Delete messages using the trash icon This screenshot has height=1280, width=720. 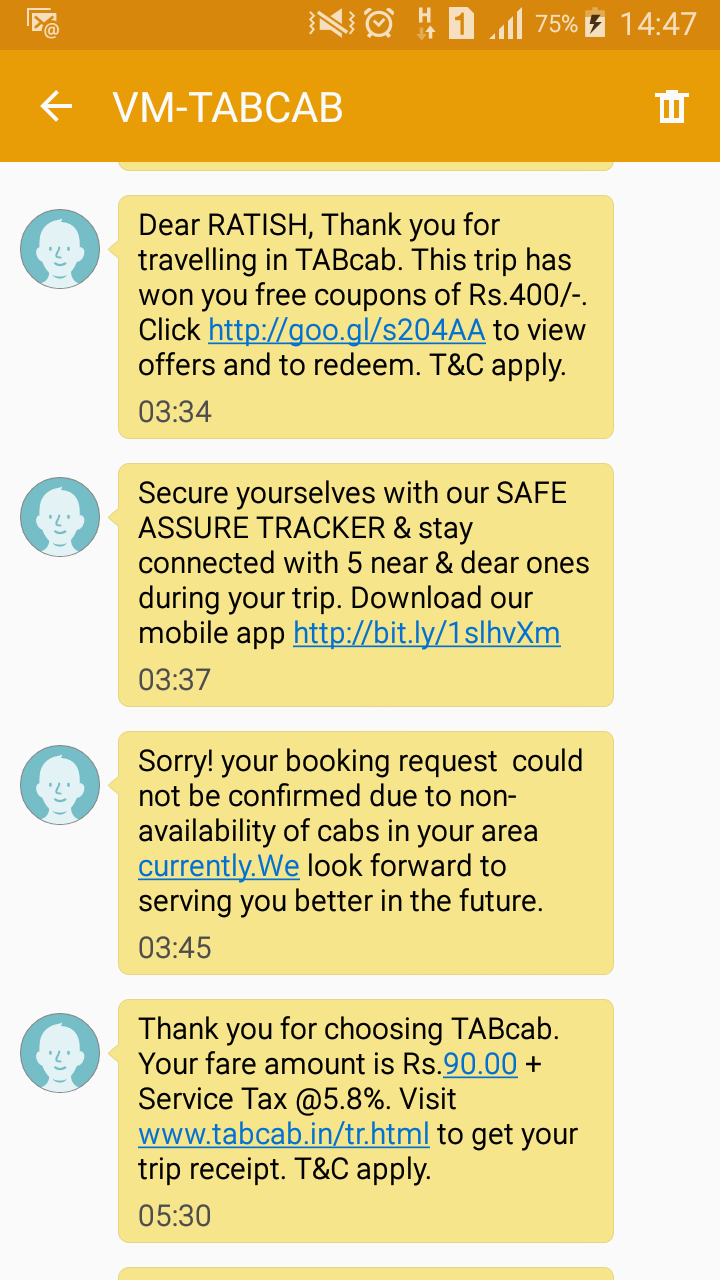tap(671, 107)
